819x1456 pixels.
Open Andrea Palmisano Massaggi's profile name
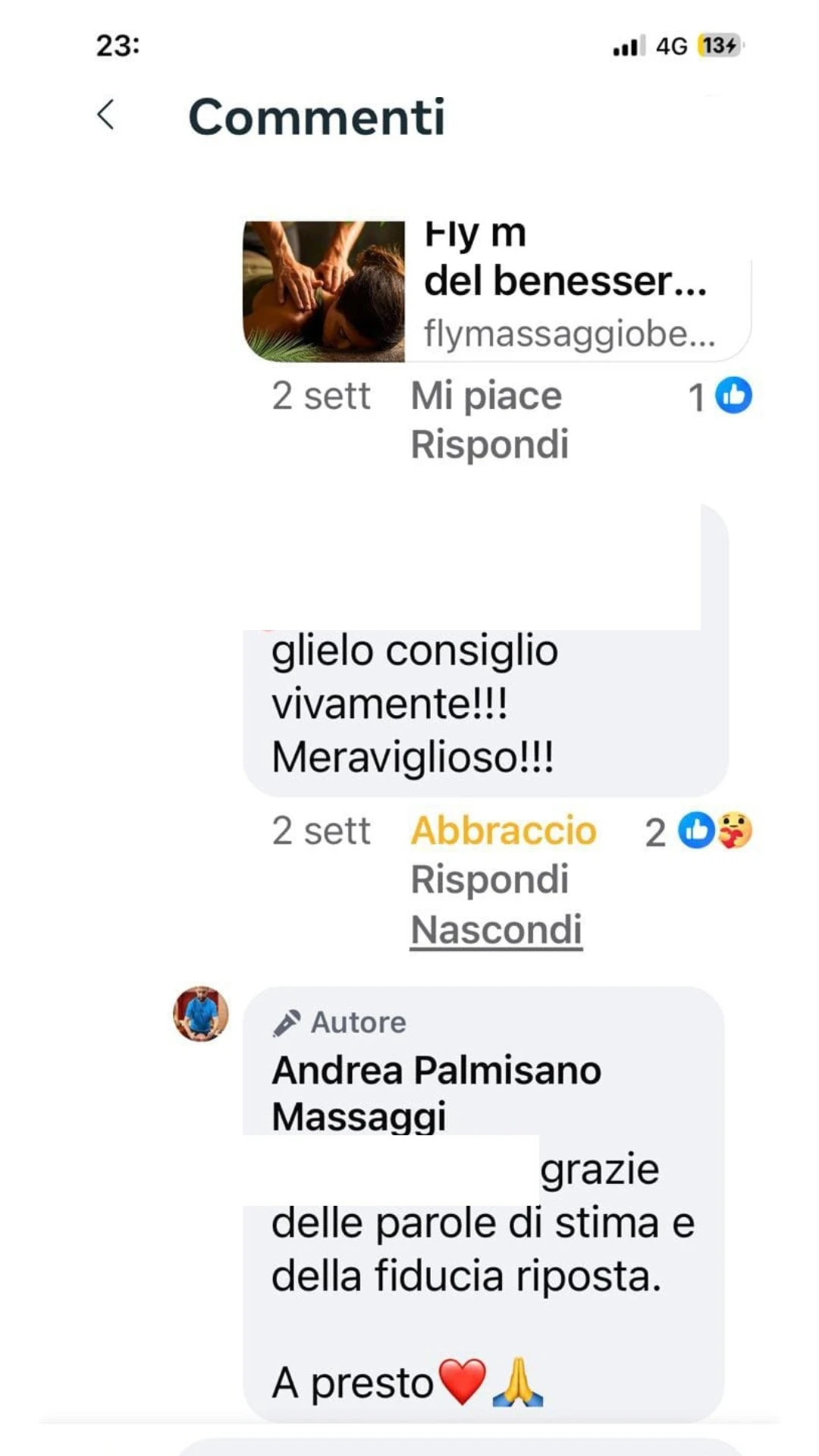click(x=436, y=1092)
